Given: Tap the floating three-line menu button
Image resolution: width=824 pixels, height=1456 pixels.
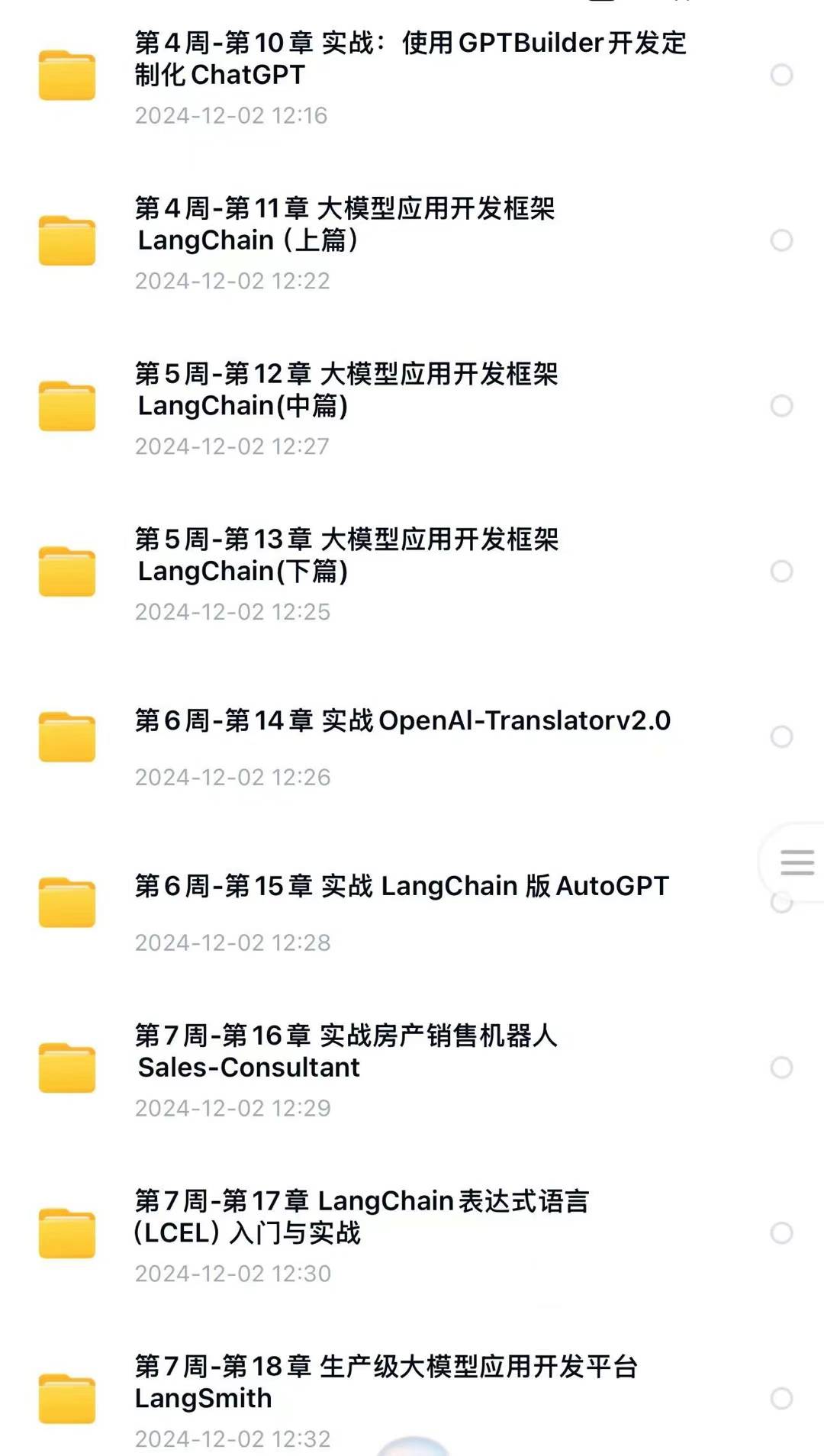Looking at the screenshot, I should (797, 862).
